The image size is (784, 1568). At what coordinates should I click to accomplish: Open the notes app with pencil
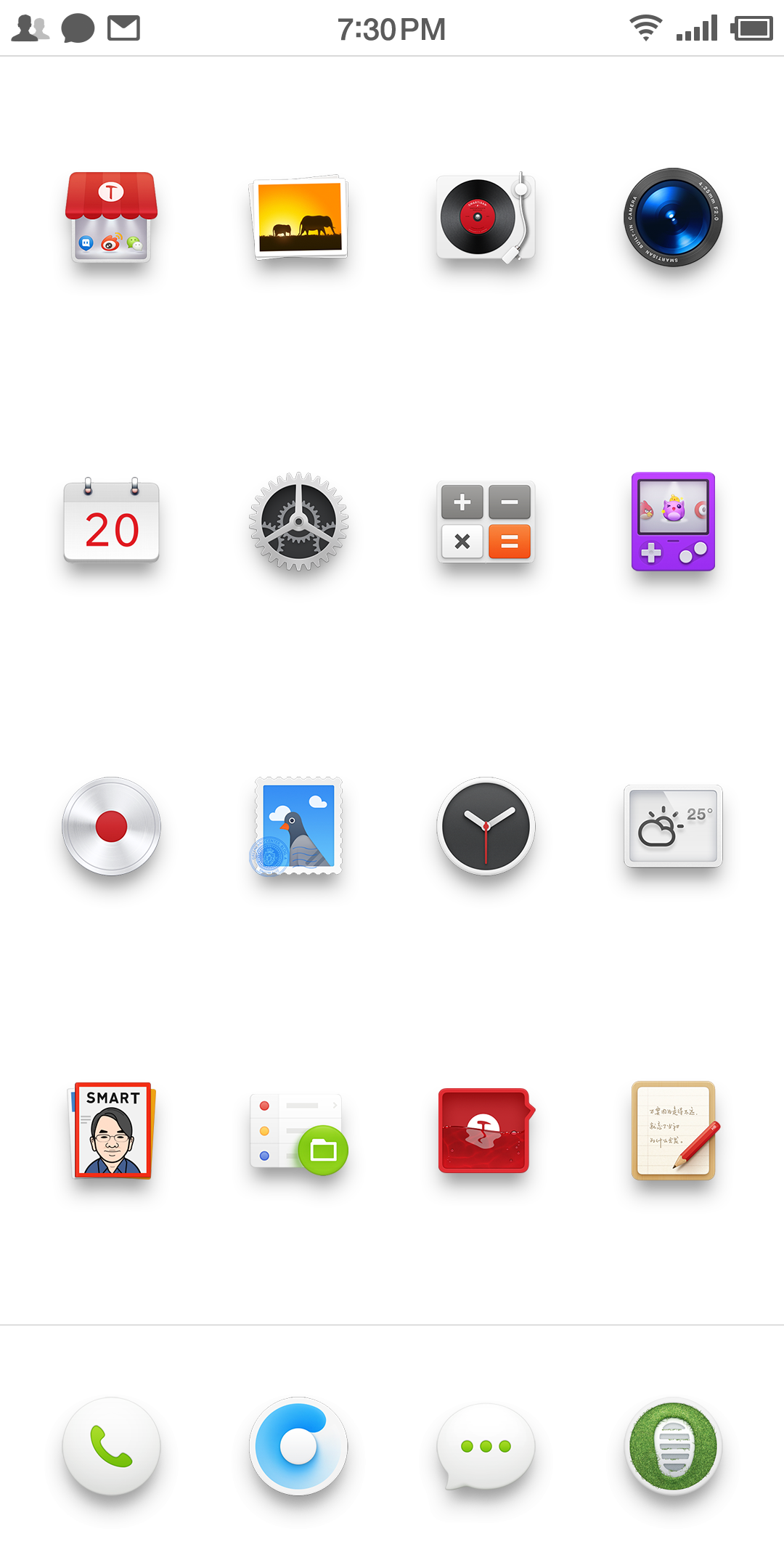[x=673, y=1130]
